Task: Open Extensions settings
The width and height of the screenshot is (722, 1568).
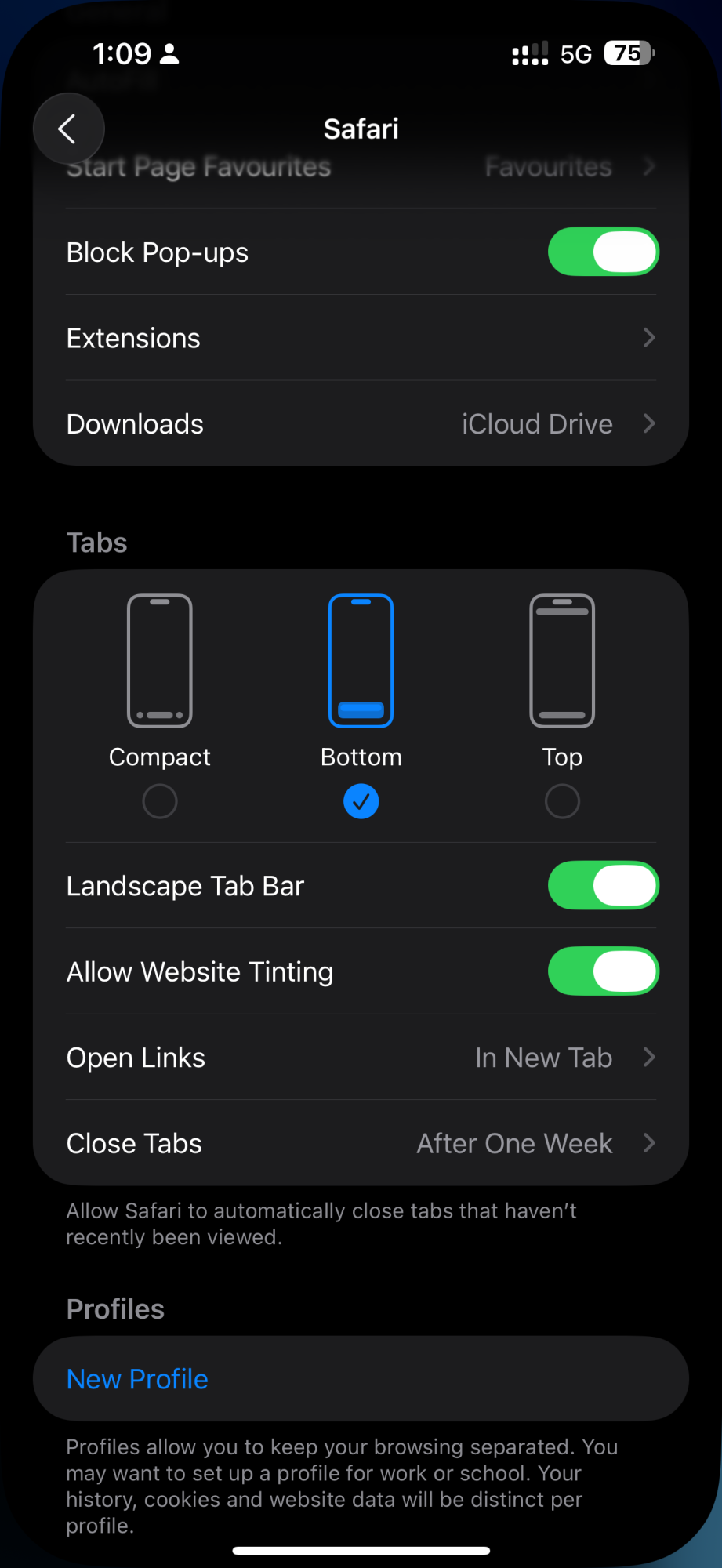Action: [361, 338]
